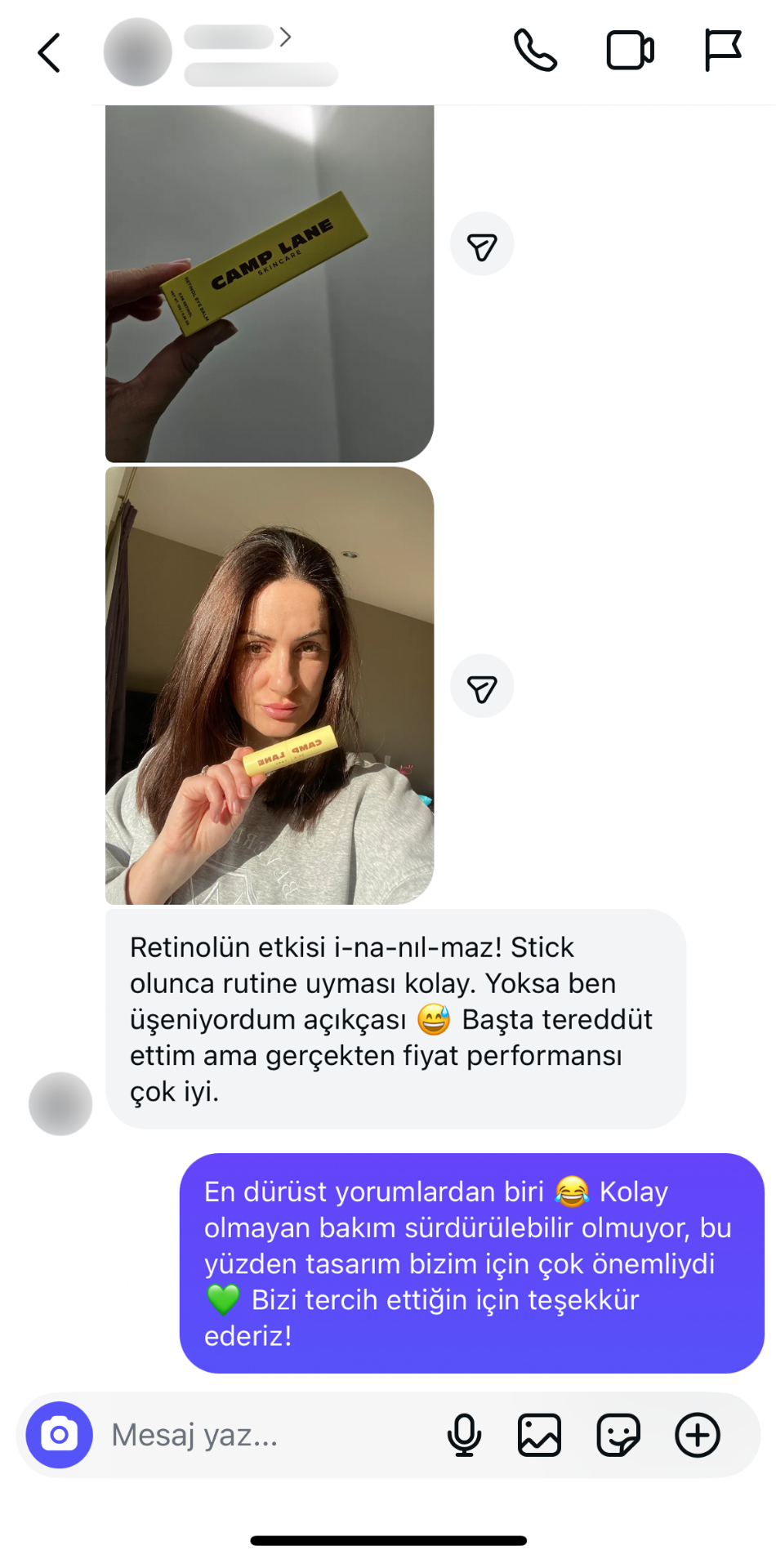Open the contact's profile from header

point(237,52)
